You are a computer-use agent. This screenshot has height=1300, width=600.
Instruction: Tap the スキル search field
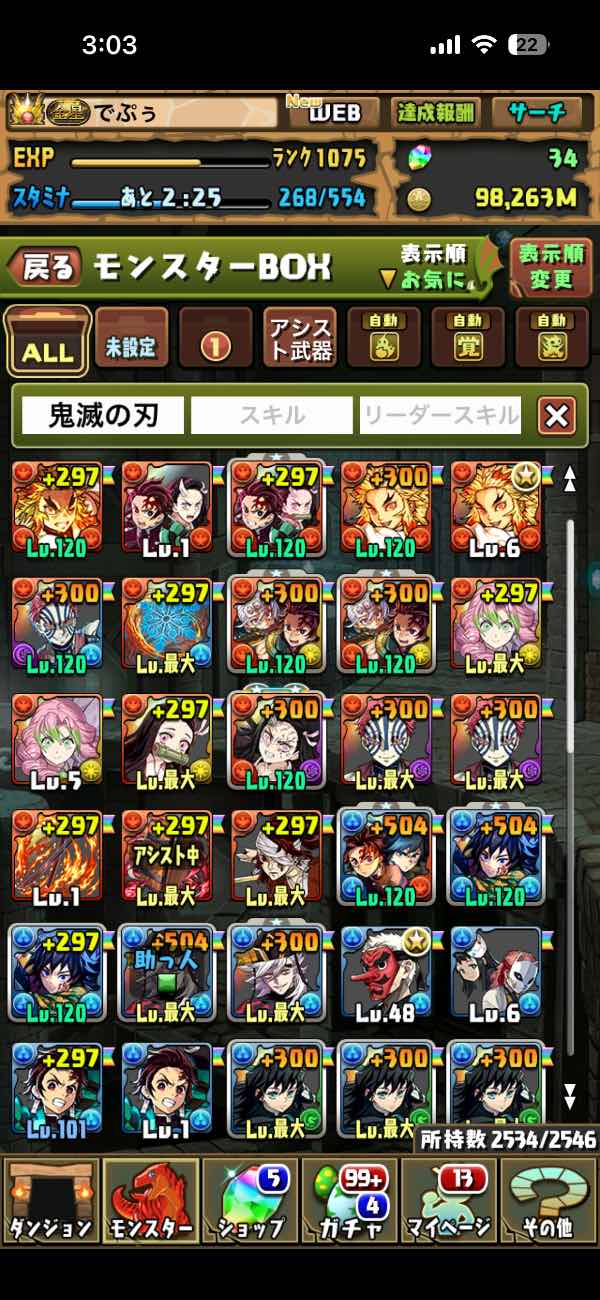(272, 415)
